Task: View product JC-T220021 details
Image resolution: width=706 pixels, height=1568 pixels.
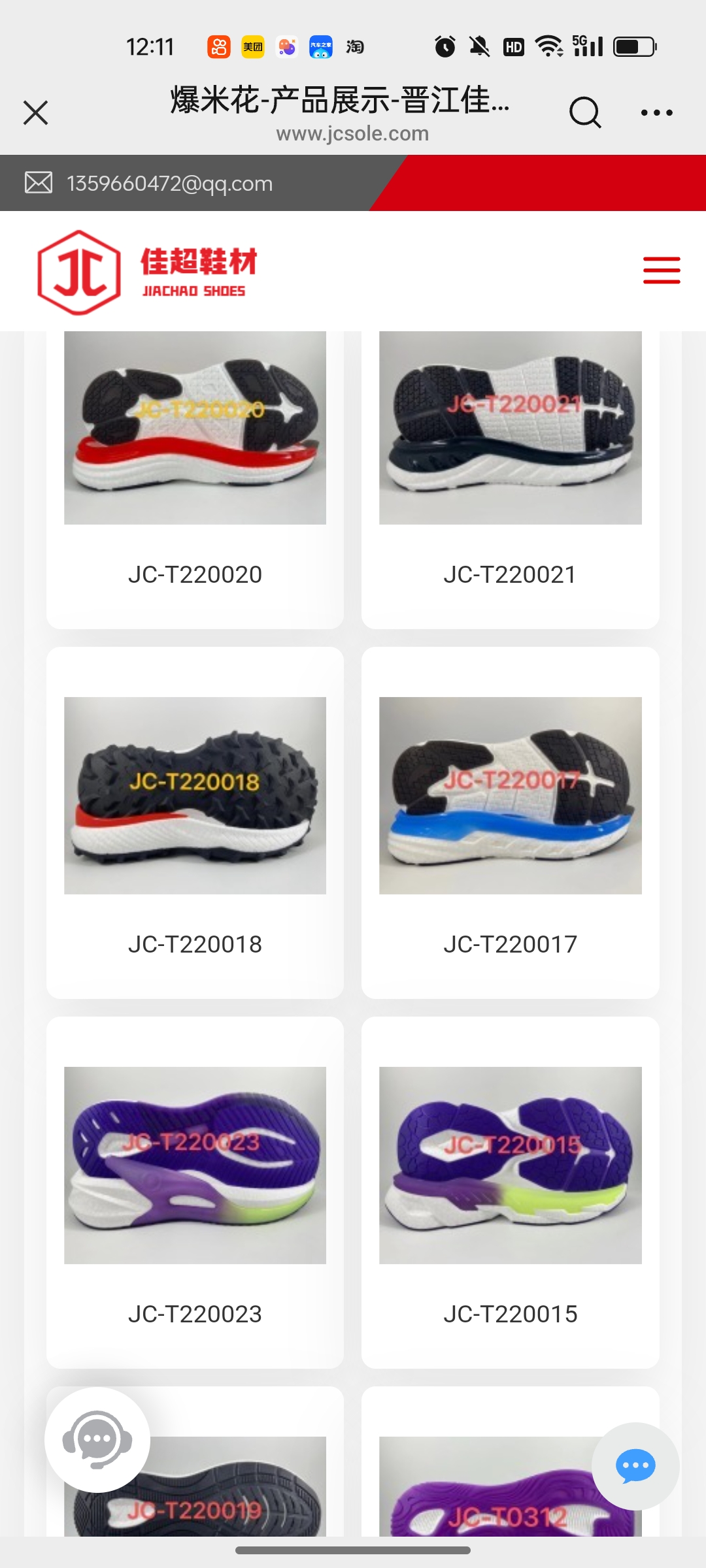Action: [510, 457]
